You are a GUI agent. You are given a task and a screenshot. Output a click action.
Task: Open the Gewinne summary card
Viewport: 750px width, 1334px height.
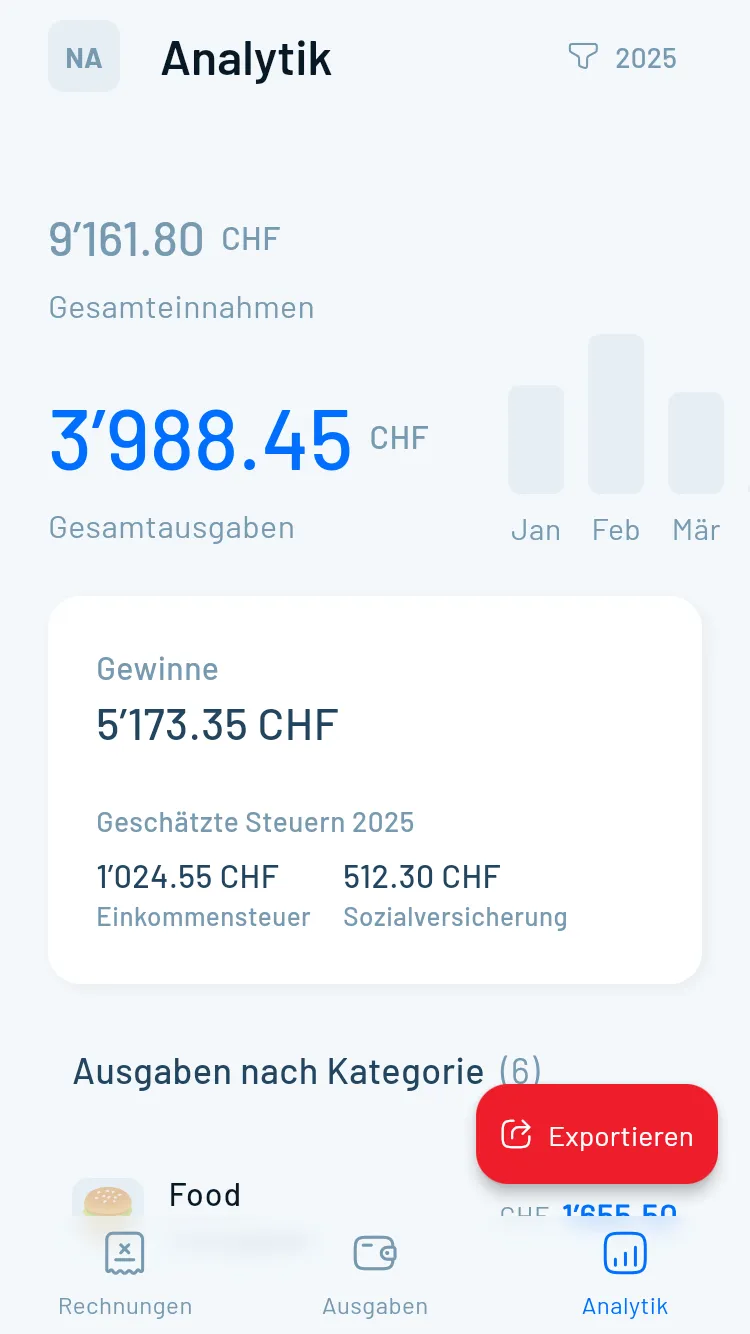[x=375, y=787]
